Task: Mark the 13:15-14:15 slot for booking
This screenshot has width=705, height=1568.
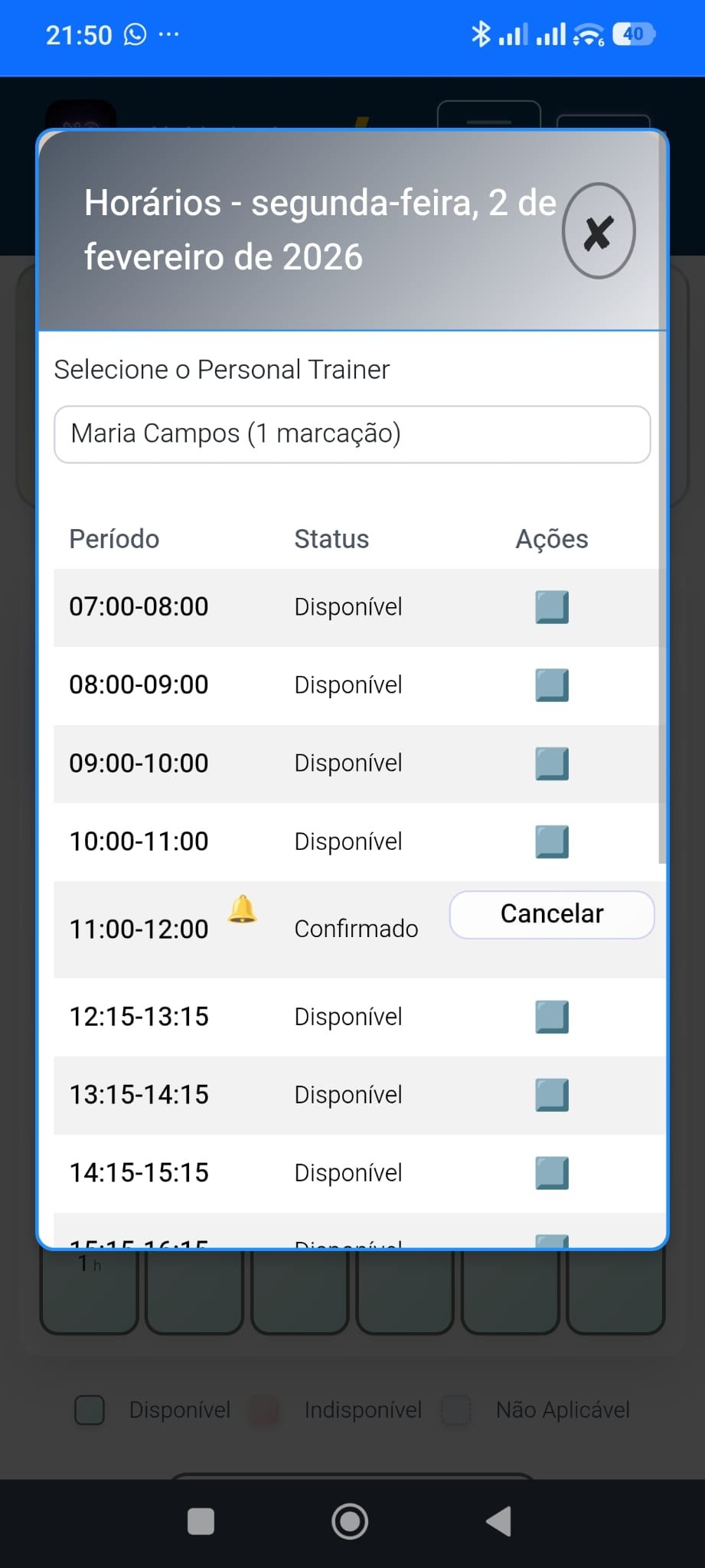Action: click(x=552, y=1095)
